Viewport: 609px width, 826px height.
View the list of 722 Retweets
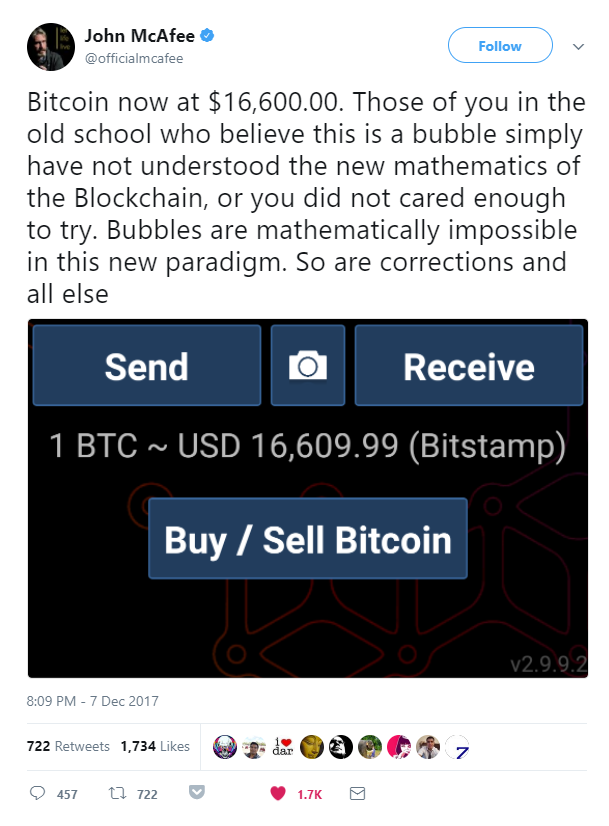tap(67, 746)
